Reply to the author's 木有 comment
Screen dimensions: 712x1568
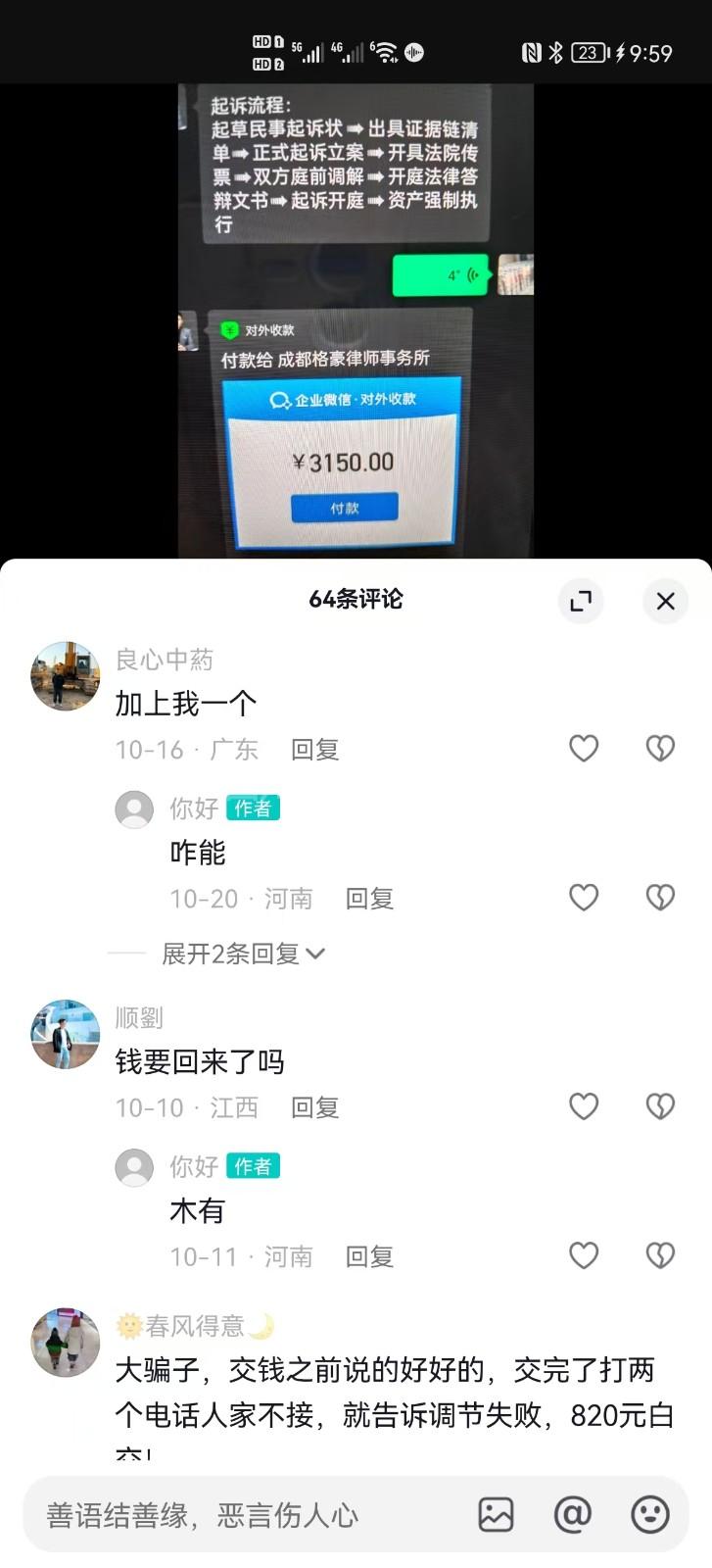369,1256
